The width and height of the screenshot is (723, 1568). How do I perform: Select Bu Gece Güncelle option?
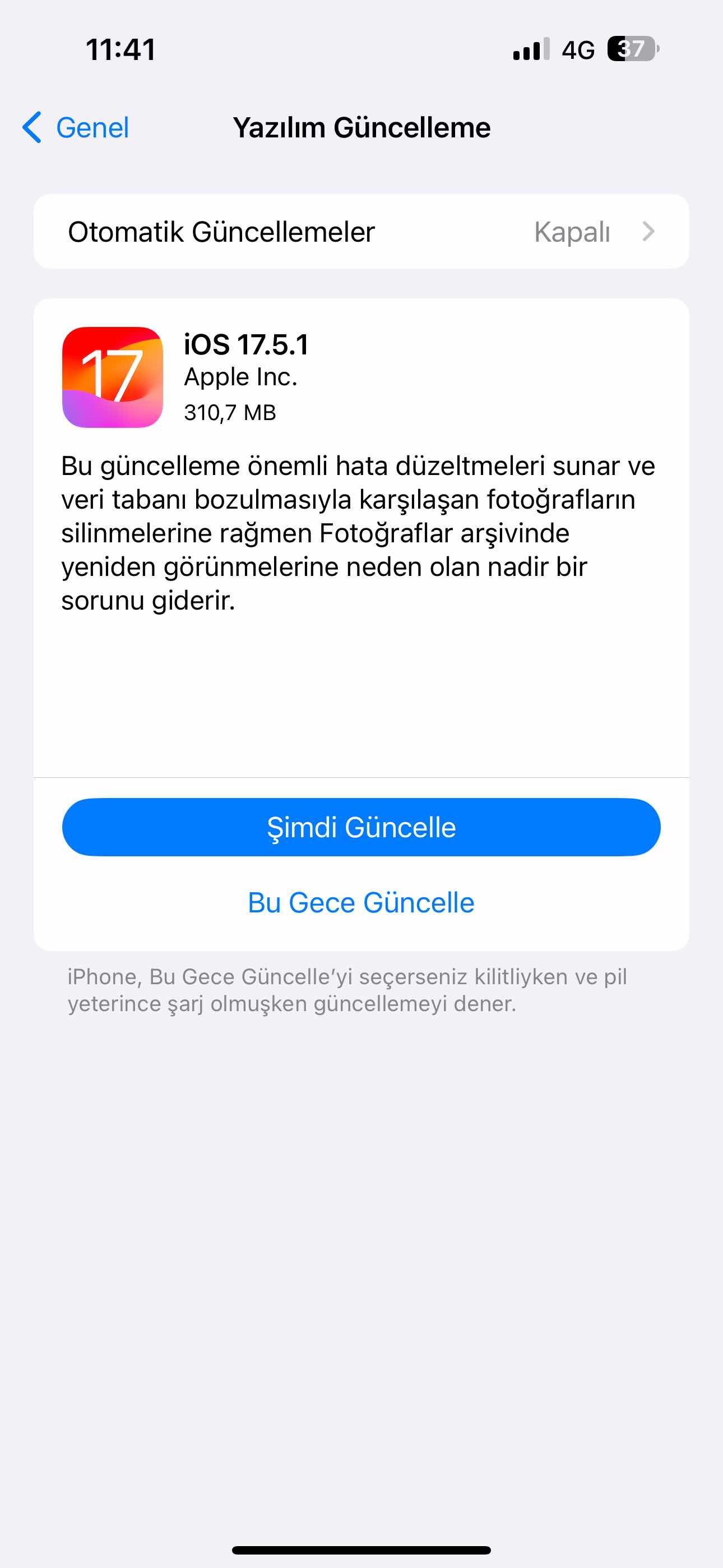pyautogui.click(x=361, y=902)
